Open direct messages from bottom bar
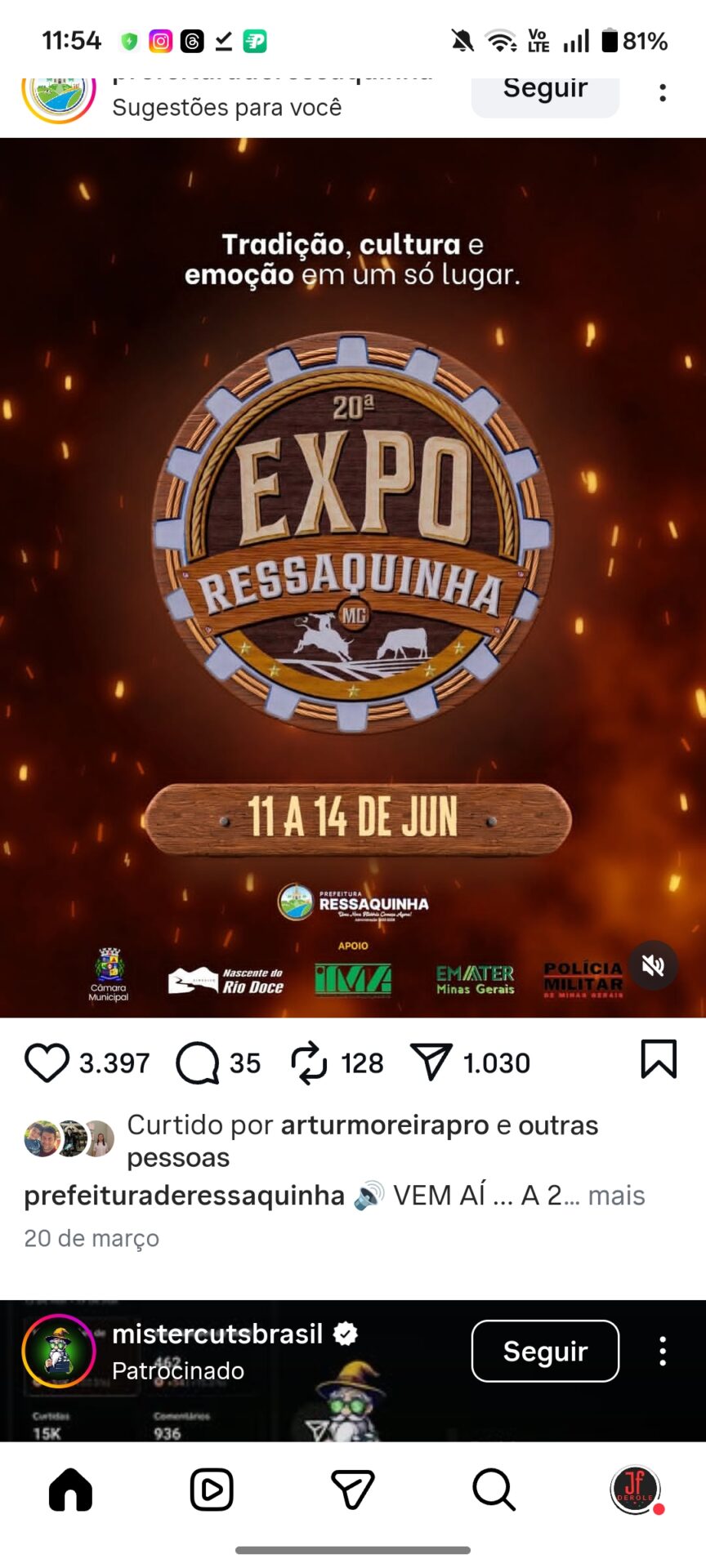 tap(353, 1490)
